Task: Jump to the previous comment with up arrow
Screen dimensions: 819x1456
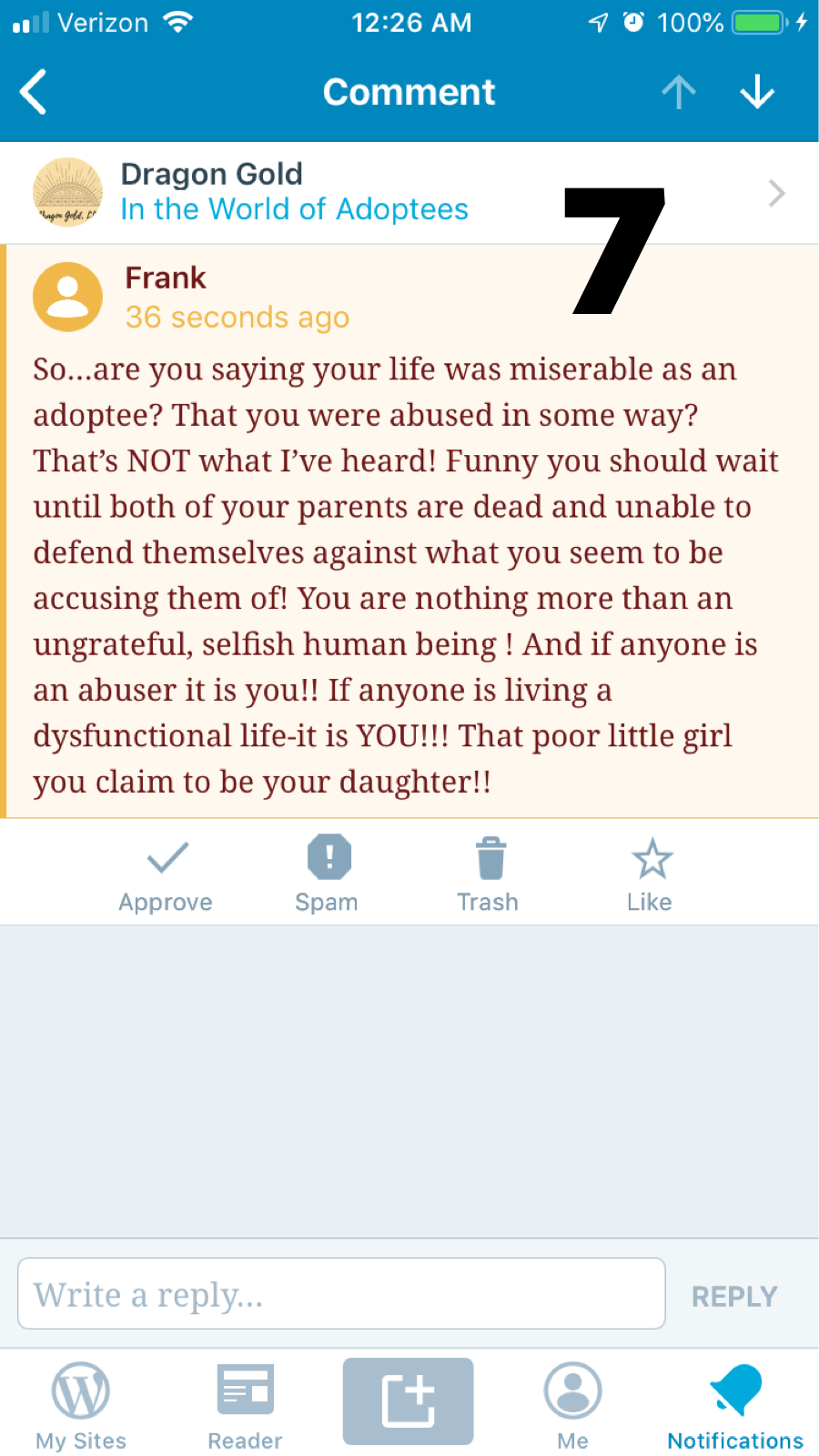Action: coord(679,92)
